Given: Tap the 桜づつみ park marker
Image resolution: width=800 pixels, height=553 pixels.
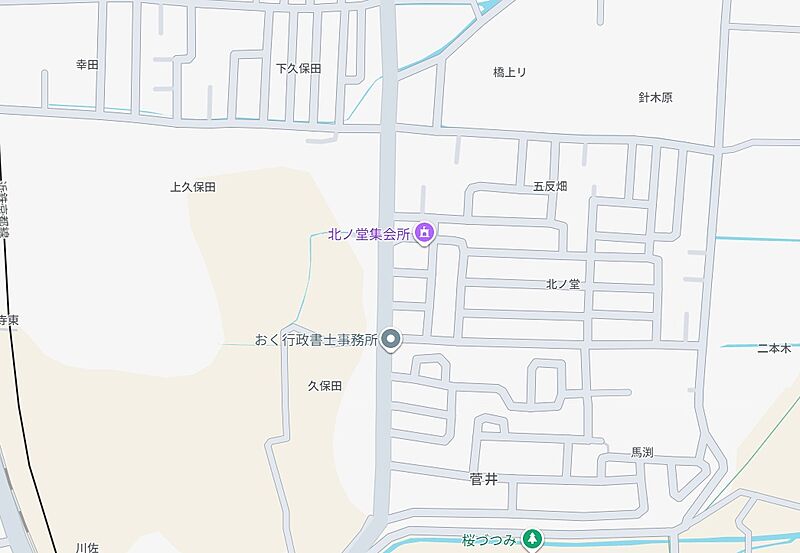Looking at the screenshot, I should coord(533,539).
